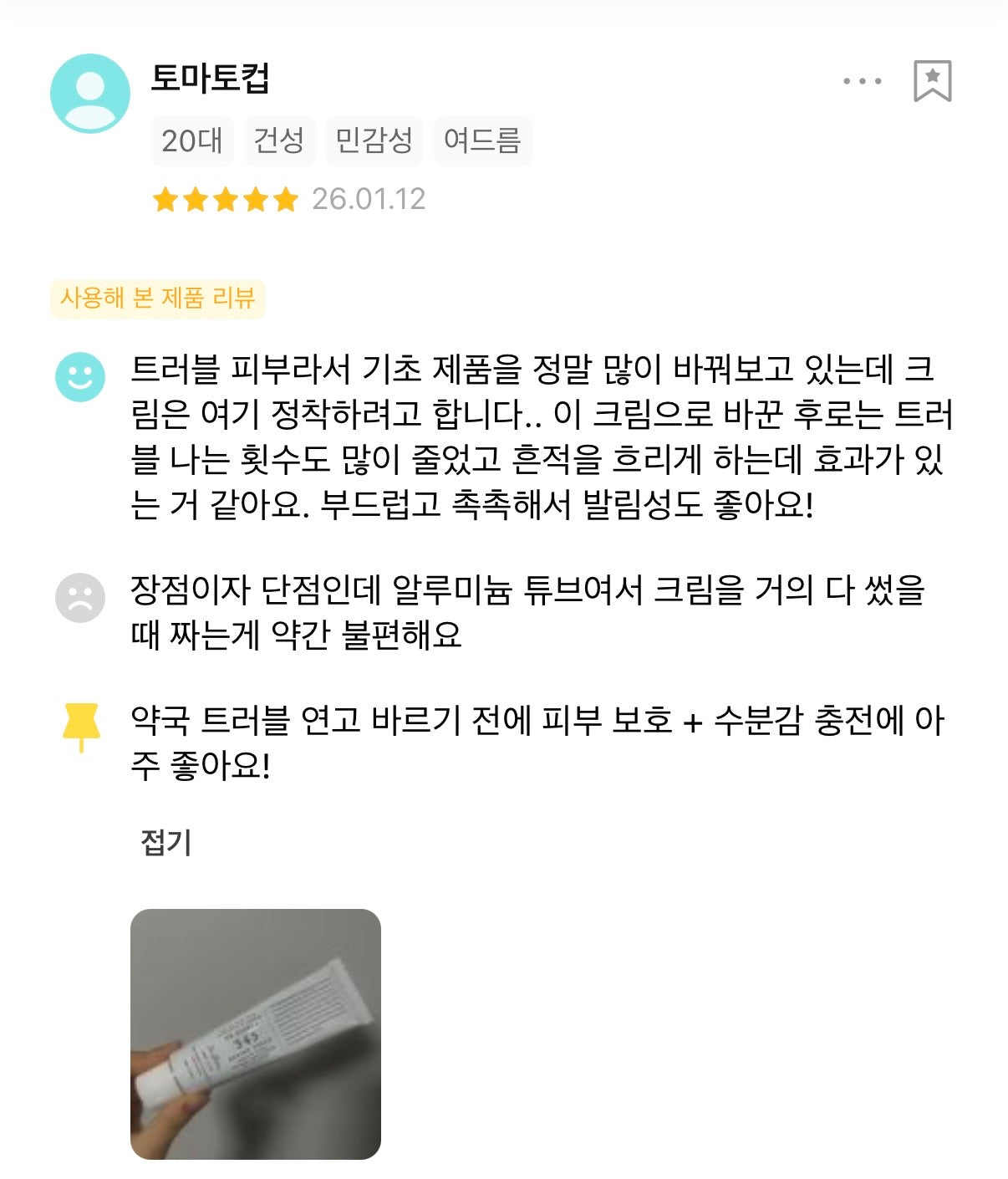Open reviewer name 토마토컵

pyautogui.click(x=210, y=78)
